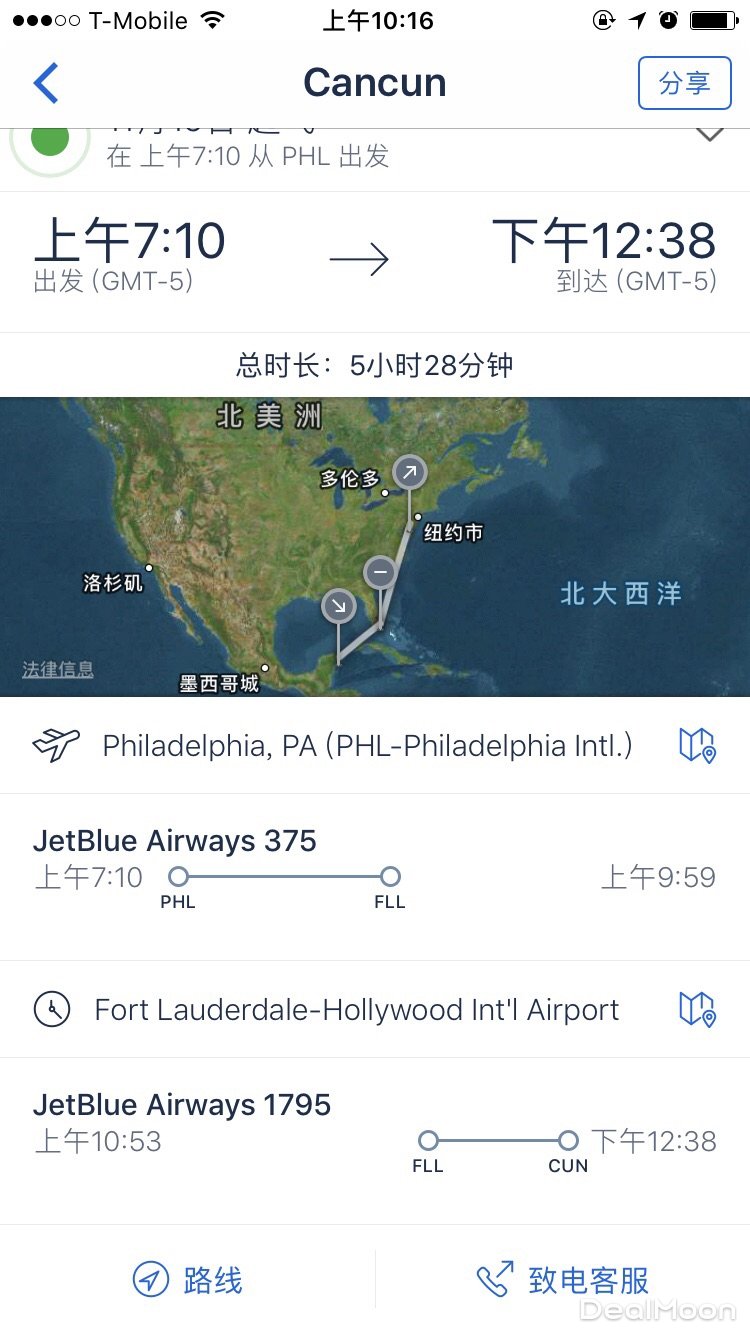Open the 法律信息 legal link on map
Viewport: 750px width, 1334px height.
(58, 670)
